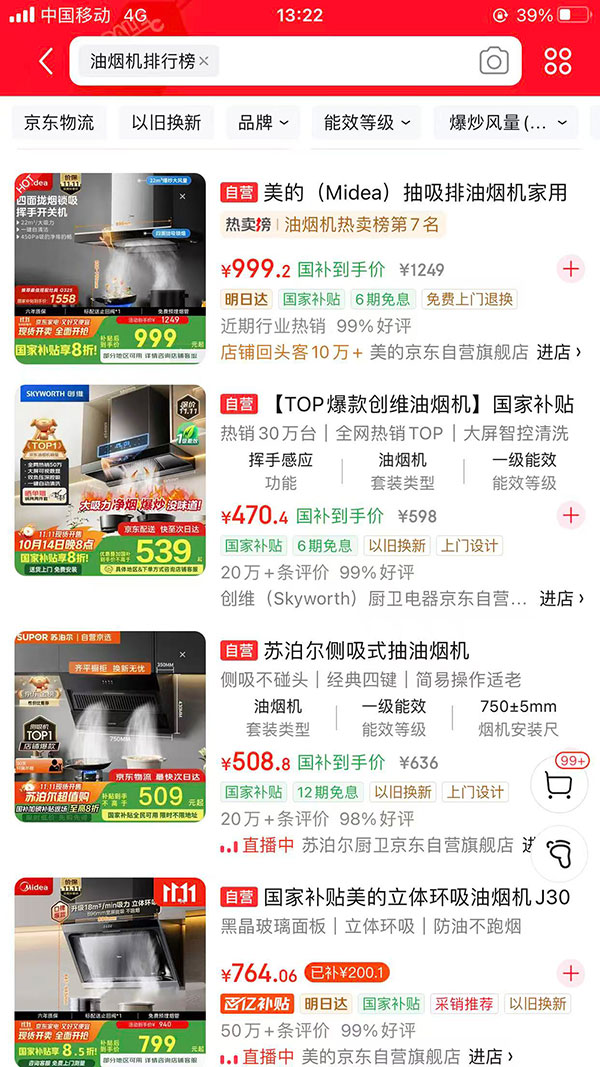Screen dimensions: 600x1067
Task: Add the ¥764.06 美的 J30 to cart
Action: (570, 973)
